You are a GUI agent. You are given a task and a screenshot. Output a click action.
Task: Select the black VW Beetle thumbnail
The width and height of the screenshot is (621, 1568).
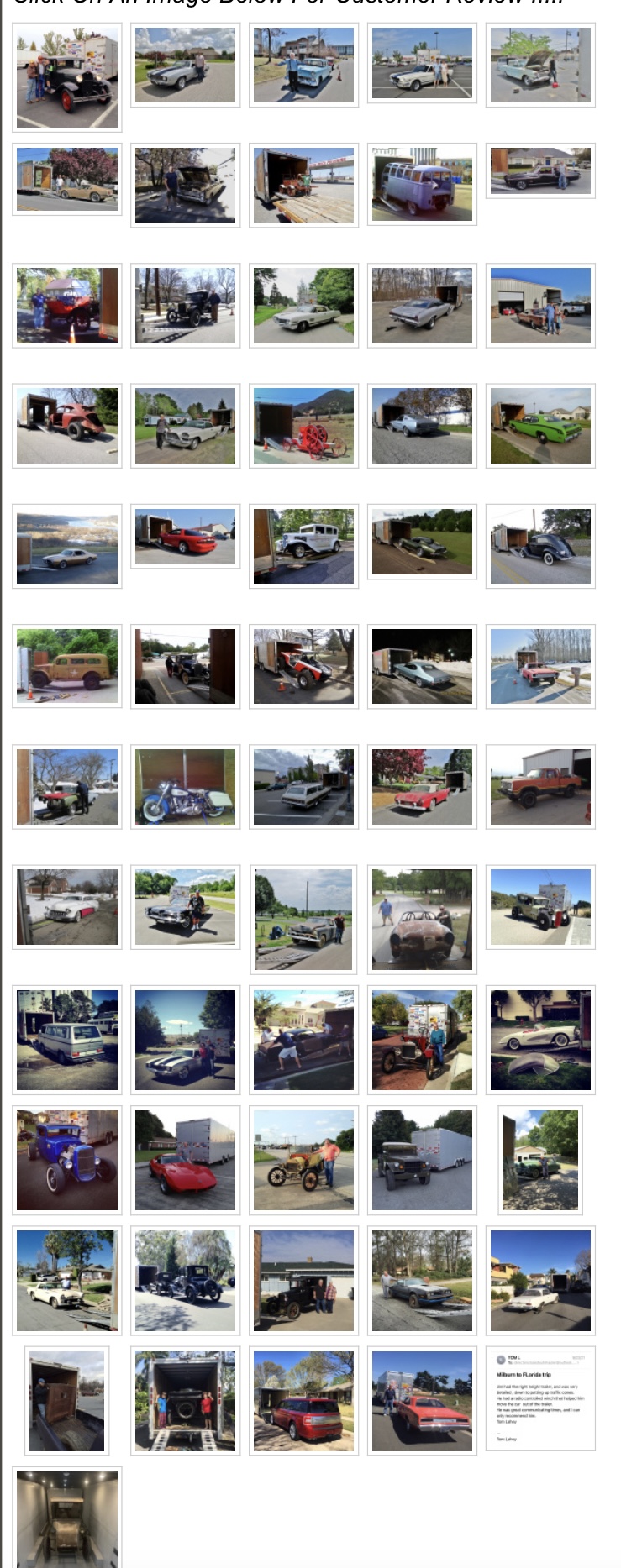(x=540, y=546)
